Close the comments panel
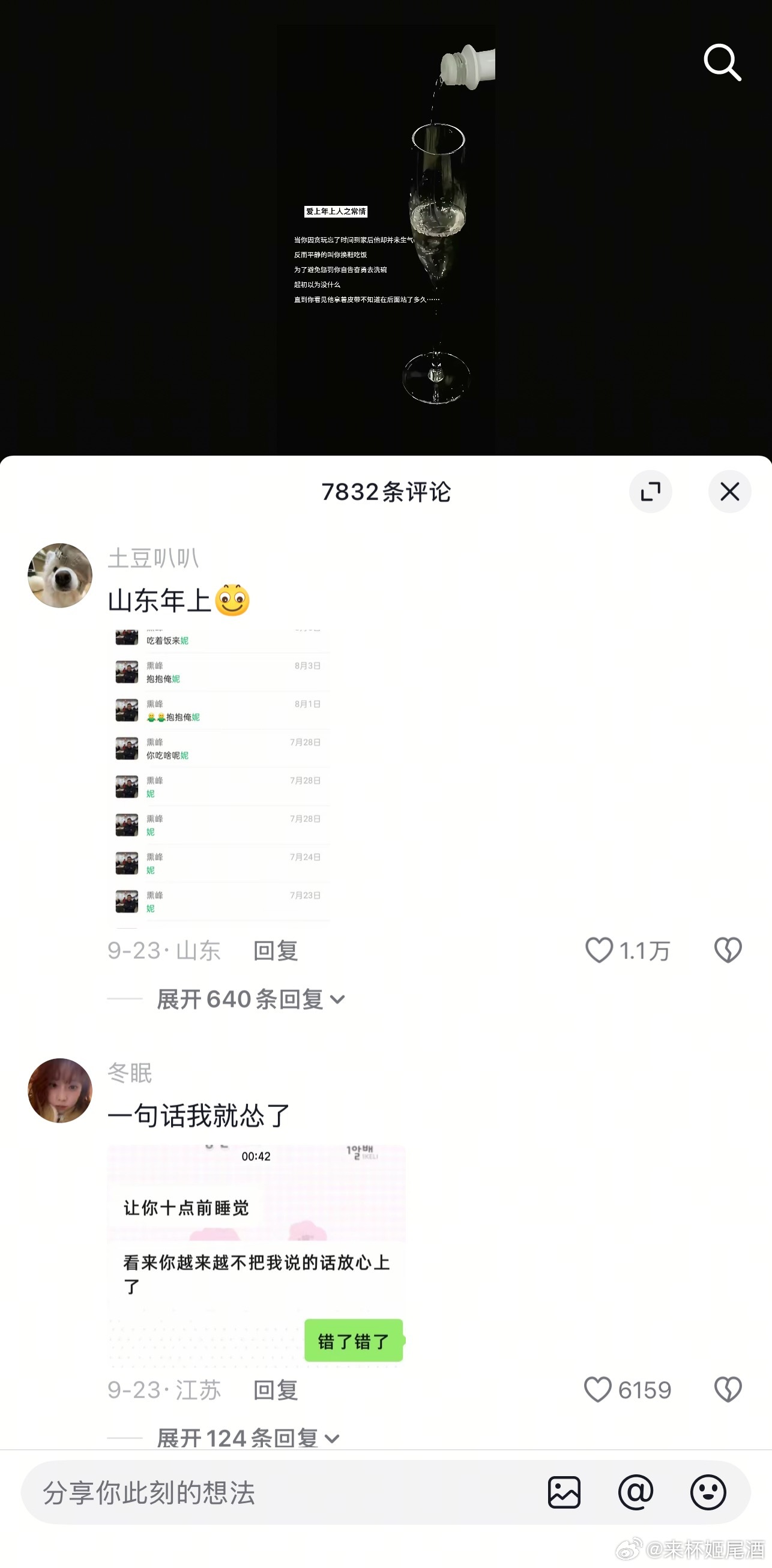 pos(729,491)
